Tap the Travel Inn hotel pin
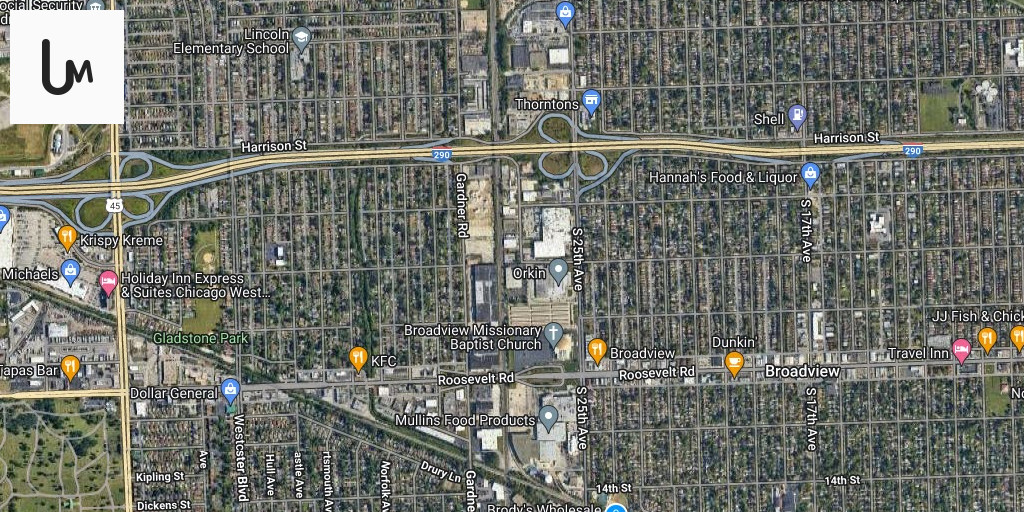The image size is (1024, 512). tap(961, 350)
